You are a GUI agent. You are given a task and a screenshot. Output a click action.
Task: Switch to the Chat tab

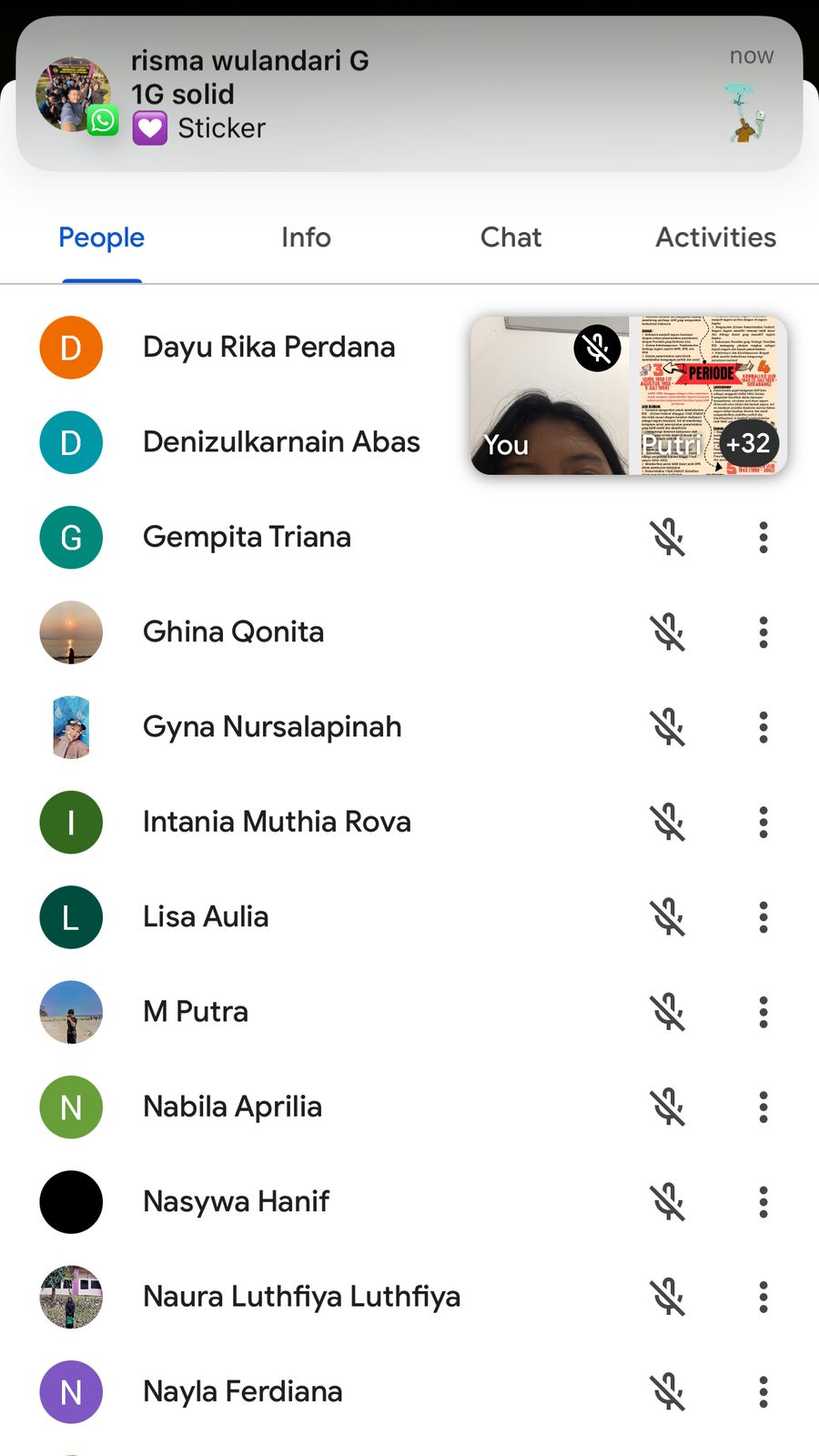pyautogui.click(x=511, y=238)
